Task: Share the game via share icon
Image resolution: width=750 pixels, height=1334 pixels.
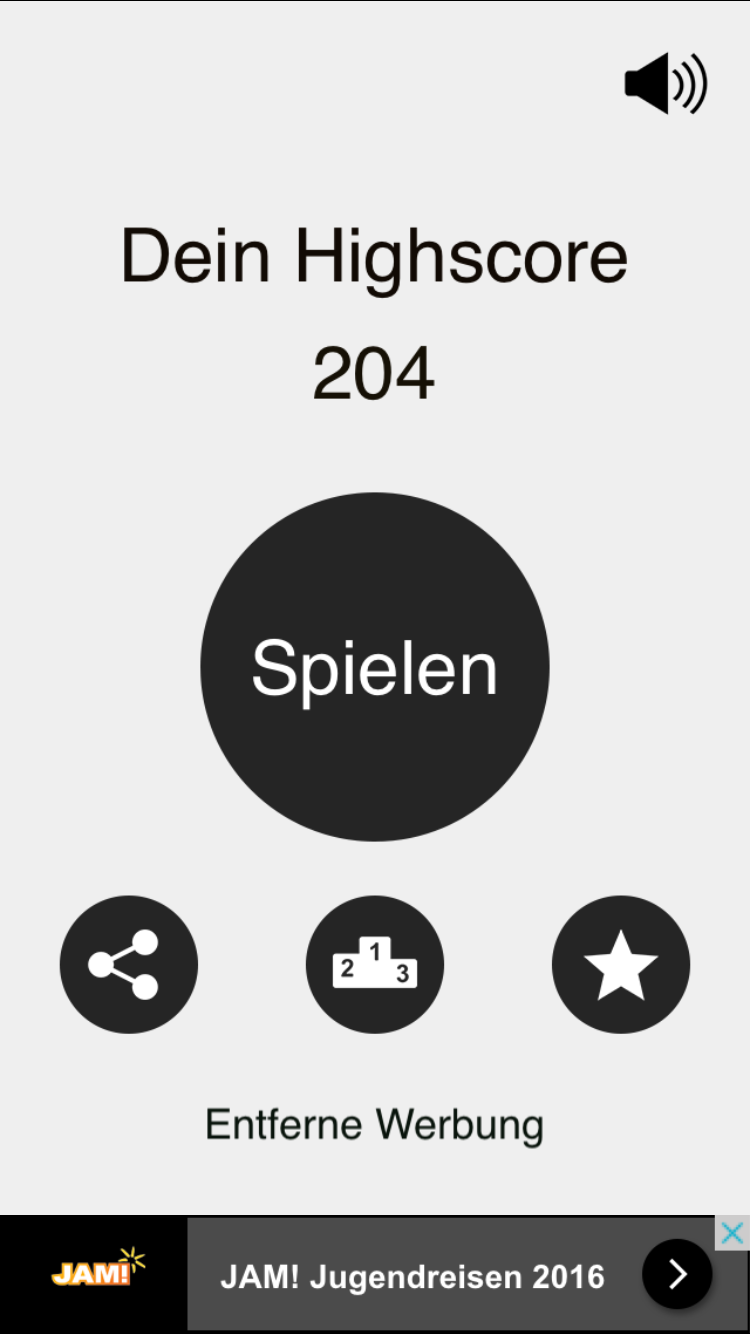Action: [x=129, y=964]
